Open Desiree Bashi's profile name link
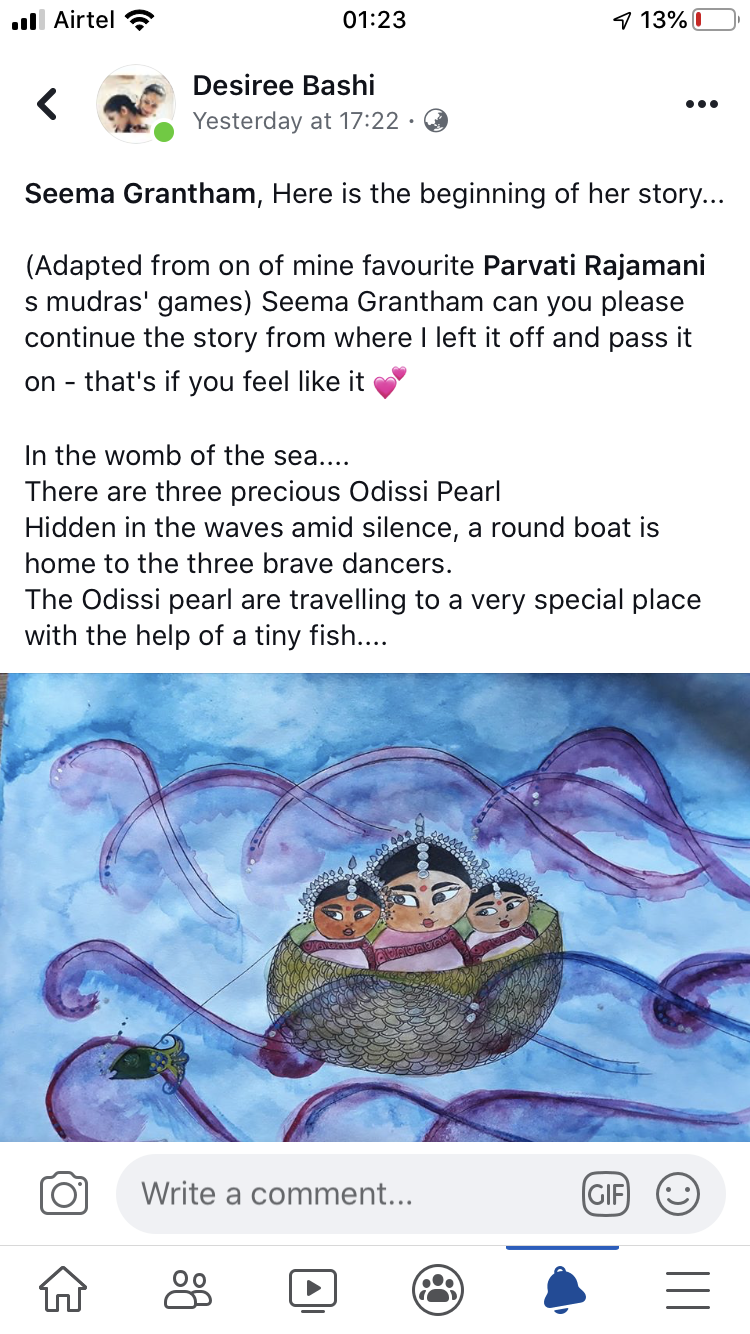This screenshot has width=750, height=1334. coord(284,86)
